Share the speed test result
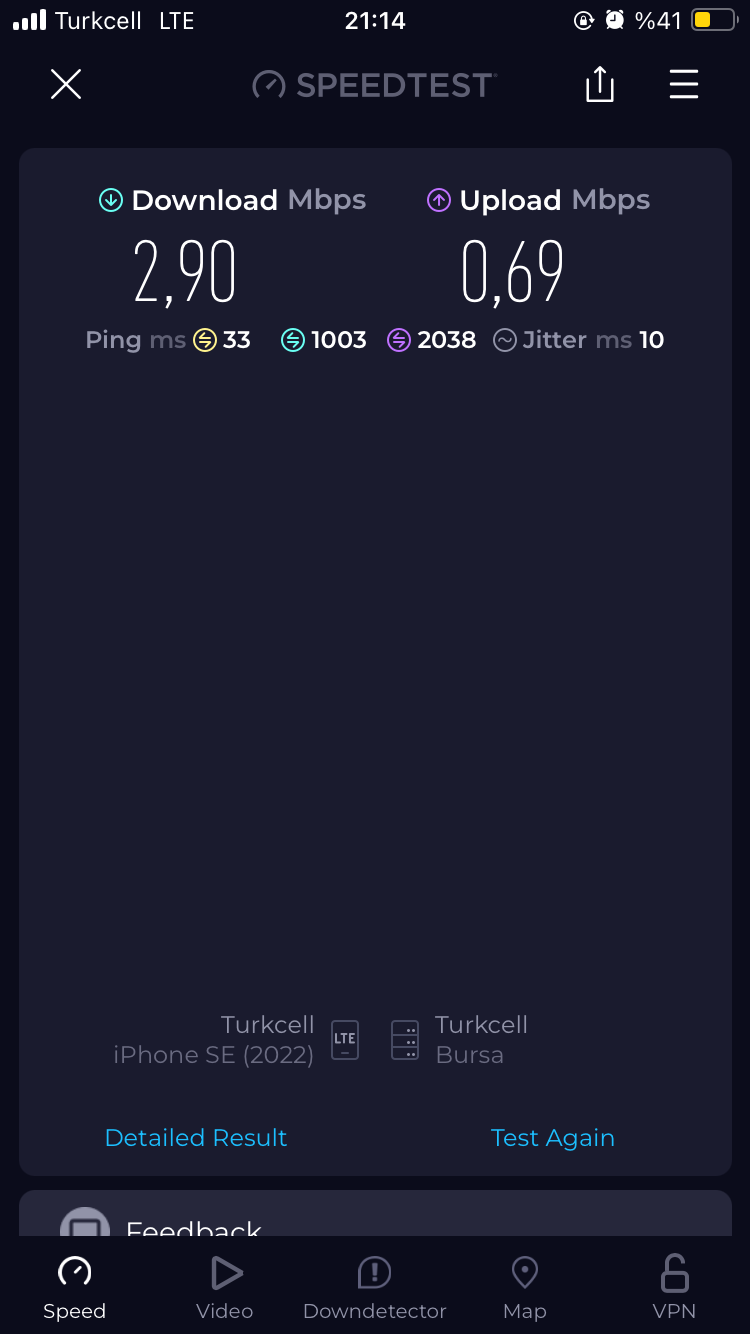This screenshot has width=750, height=1334. pos(599,84)
